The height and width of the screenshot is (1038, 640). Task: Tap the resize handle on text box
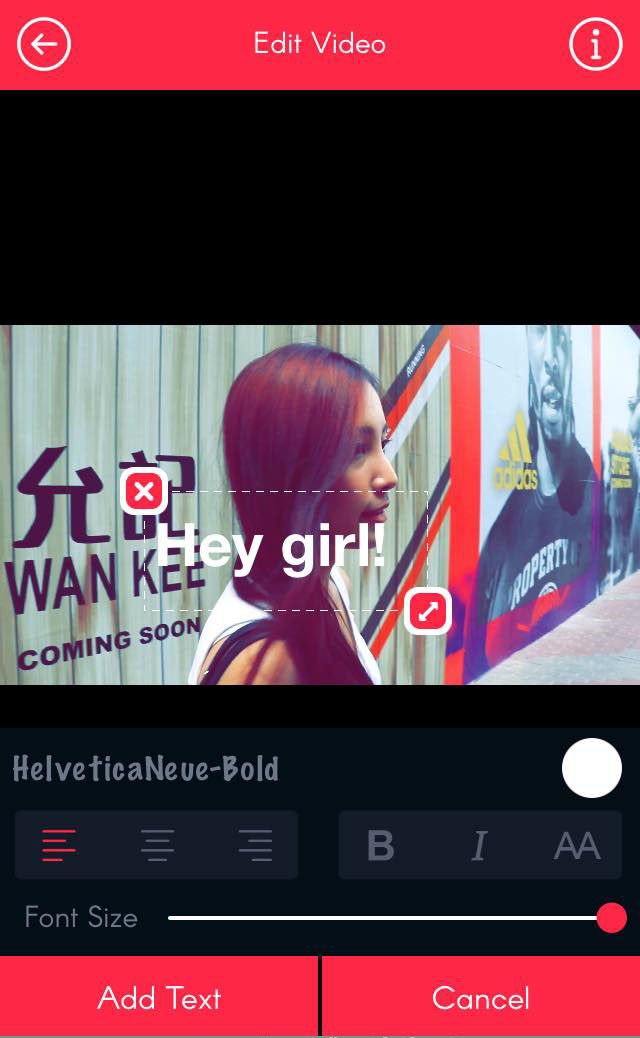[x=428, y=611]
